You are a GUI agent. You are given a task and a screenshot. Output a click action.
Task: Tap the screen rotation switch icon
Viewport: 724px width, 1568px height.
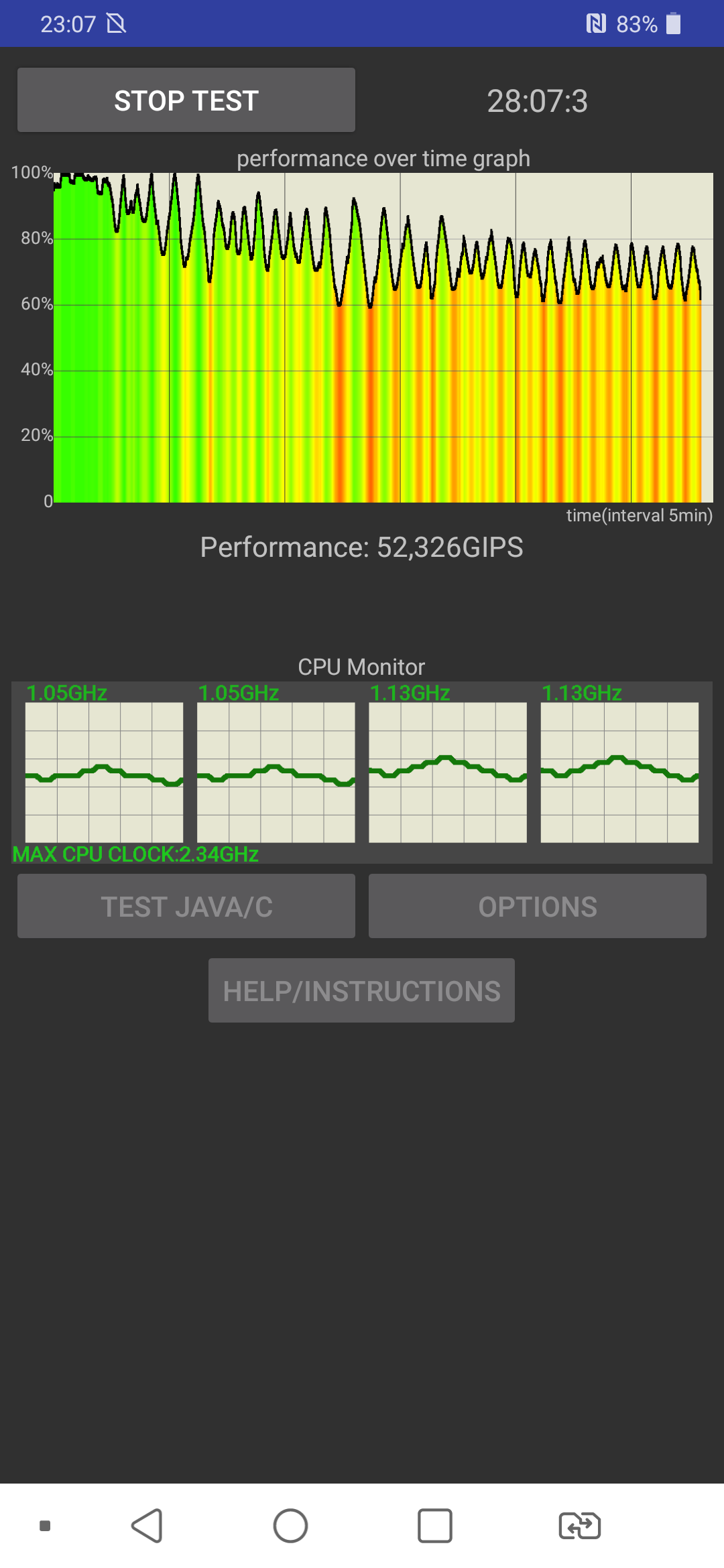coord(580,1526)
